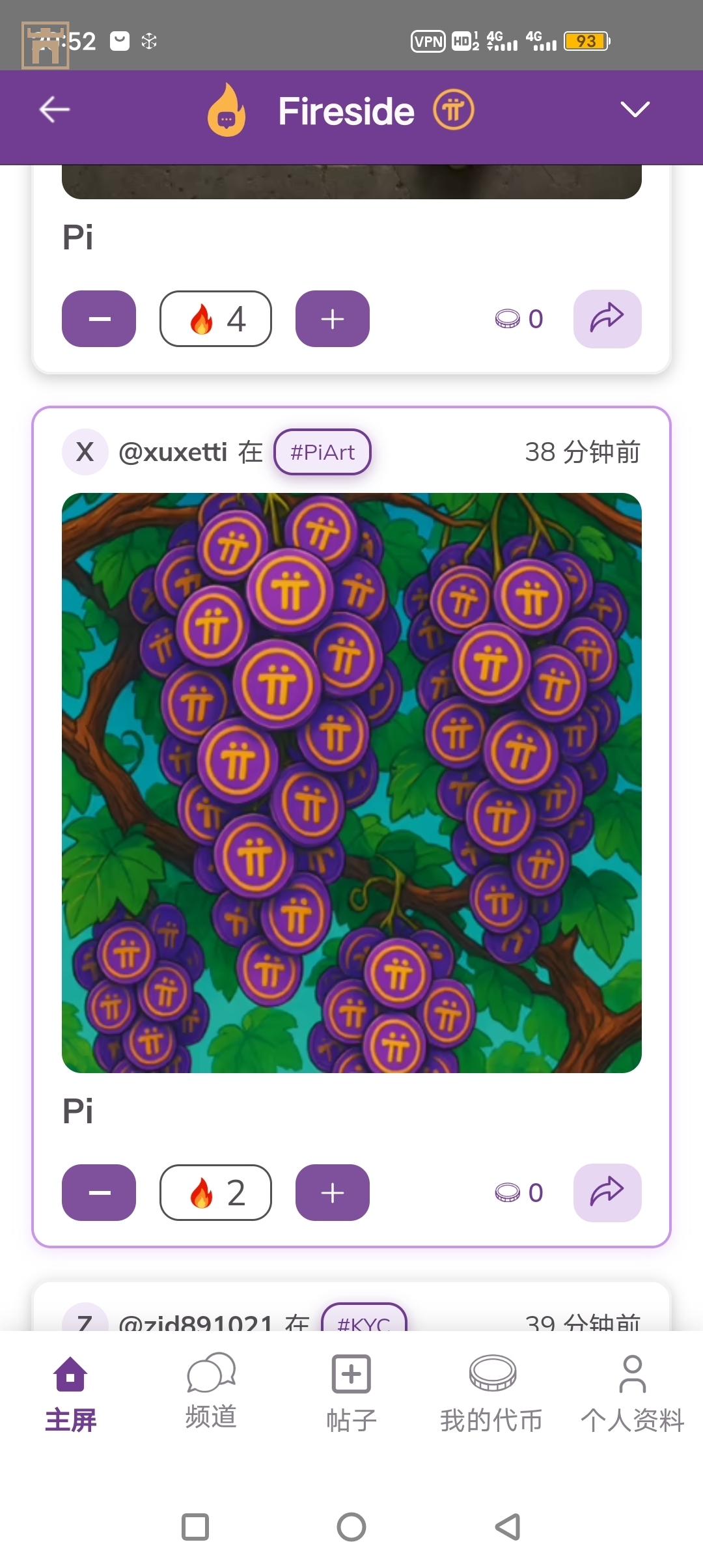Tip coins on xuxetti's post
The image size is (703, 1568).
pos(519,1192)
